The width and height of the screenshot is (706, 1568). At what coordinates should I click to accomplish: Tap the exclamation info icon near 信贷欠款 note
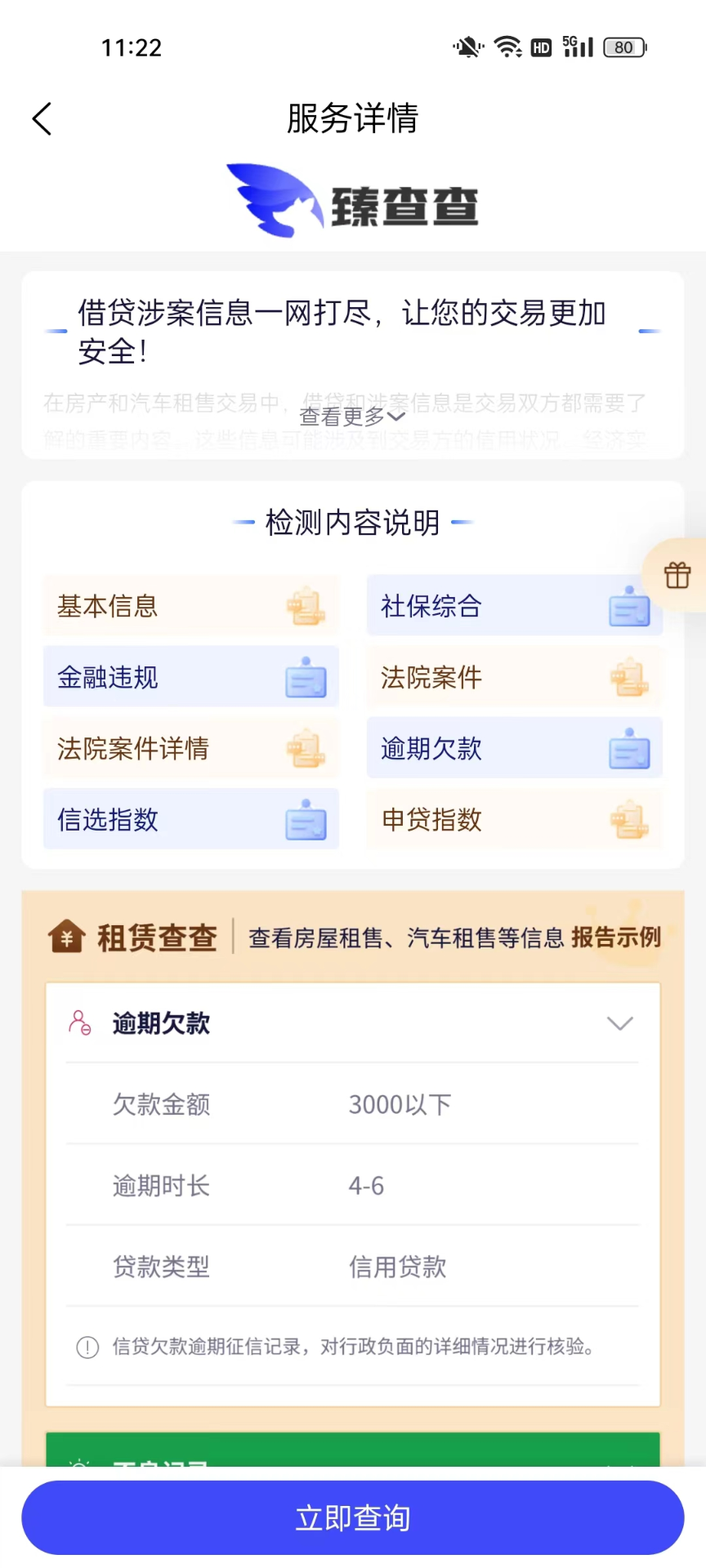(x=87, y=1347)
